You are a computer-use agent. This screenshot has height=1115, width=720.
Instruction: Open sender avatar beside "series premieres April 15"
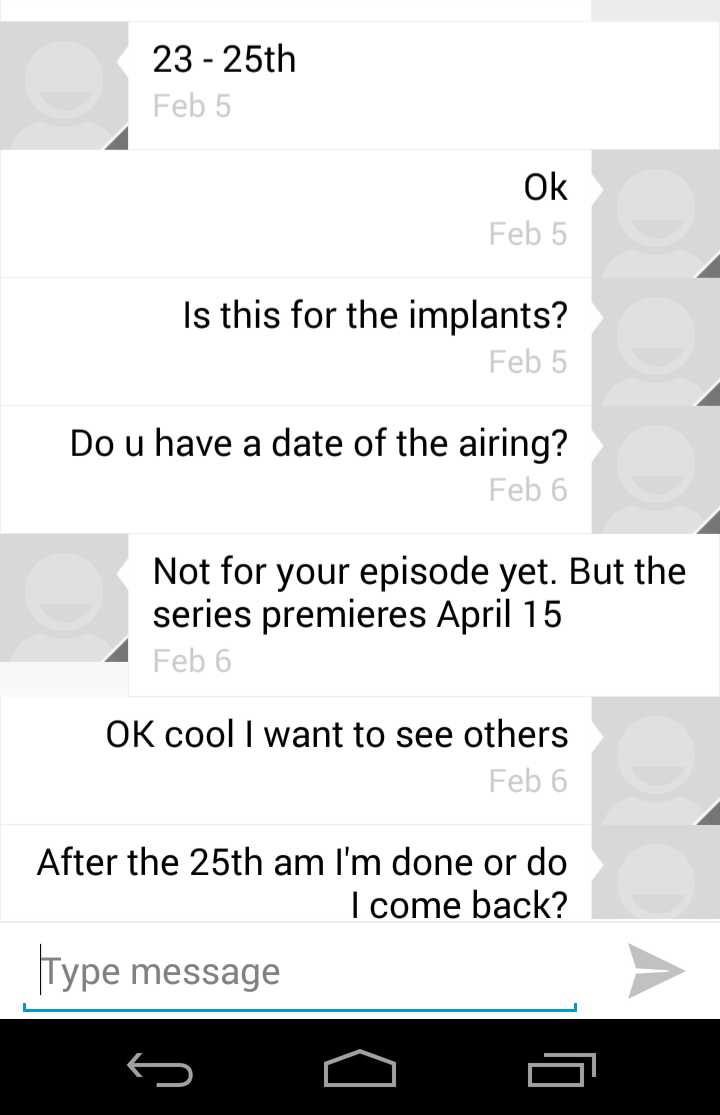(65, 598)
